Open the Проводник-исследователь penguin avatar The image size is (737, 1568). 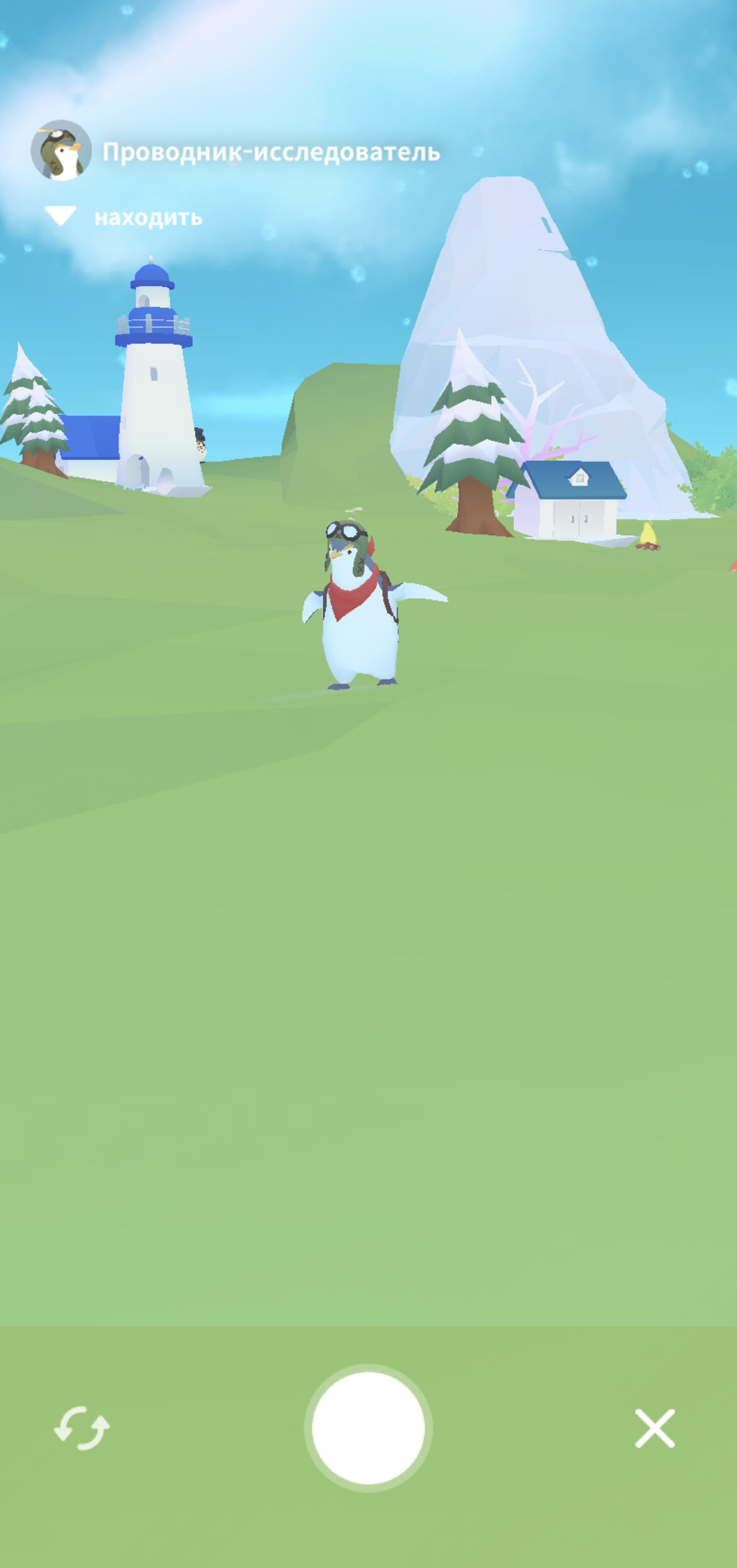tap(61, 151)
